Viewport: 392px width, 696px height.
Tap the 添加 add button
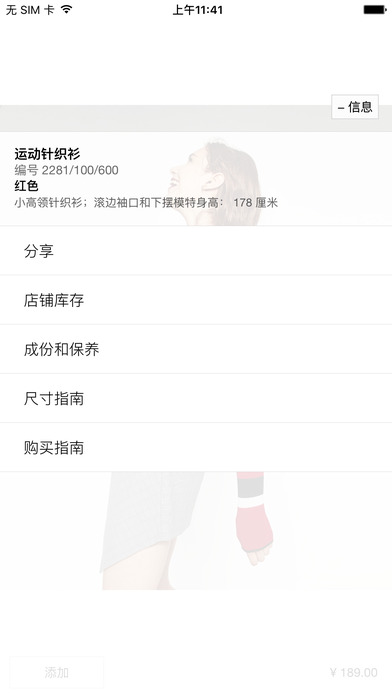pos(57,672)
